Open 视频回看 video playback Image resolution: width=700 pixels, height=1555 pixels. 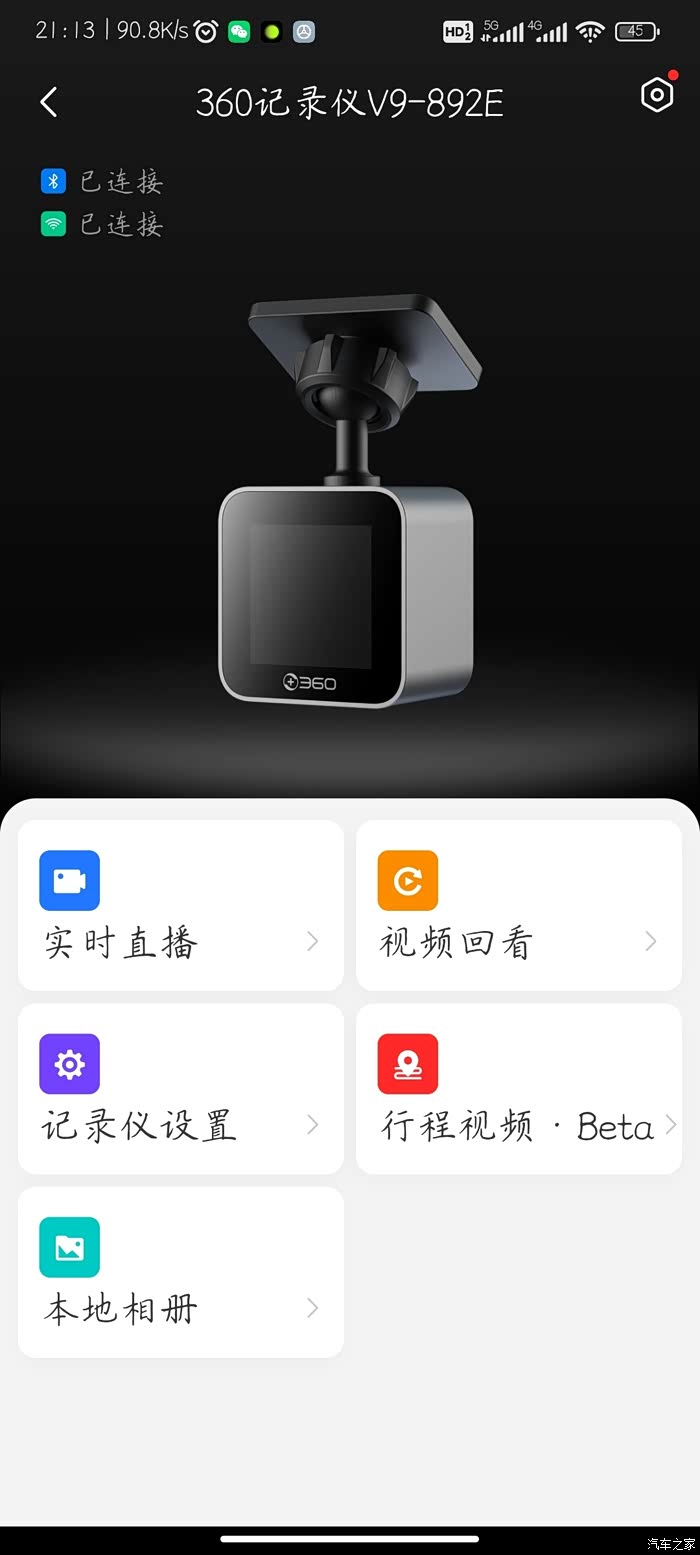click(518, 906)
